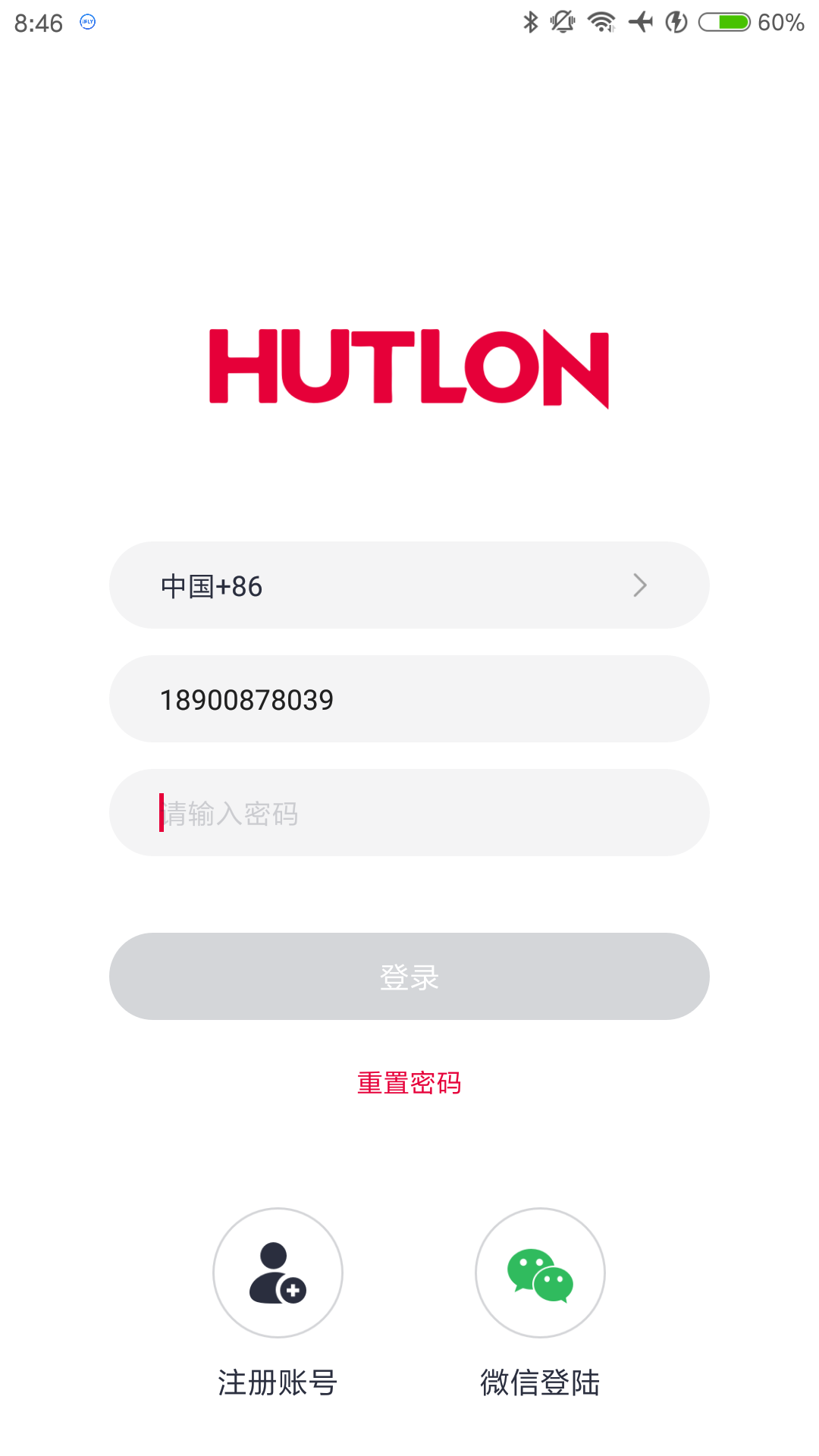Expand the country code selector chevron
This screenshot has width=819, height=1456.
pyautogui.click(x=641, y=585)
